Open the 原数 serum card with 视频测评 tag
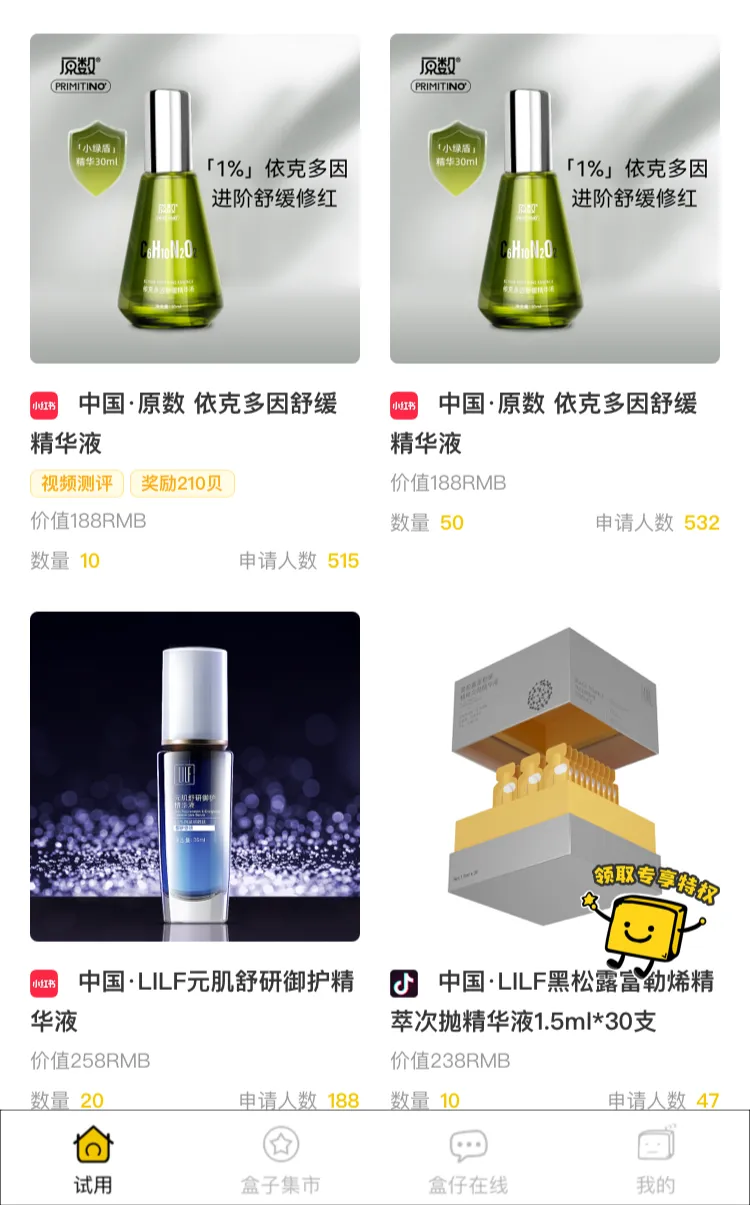 [195, 200]
